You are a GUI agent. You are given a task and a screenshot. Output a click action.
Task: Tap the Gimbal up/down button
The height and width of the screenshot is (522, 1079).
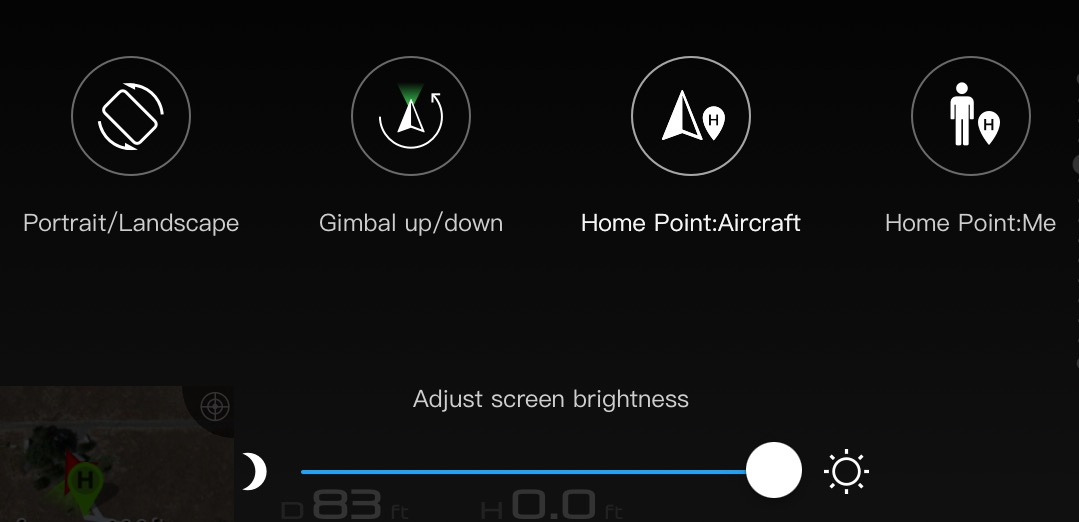411,116
